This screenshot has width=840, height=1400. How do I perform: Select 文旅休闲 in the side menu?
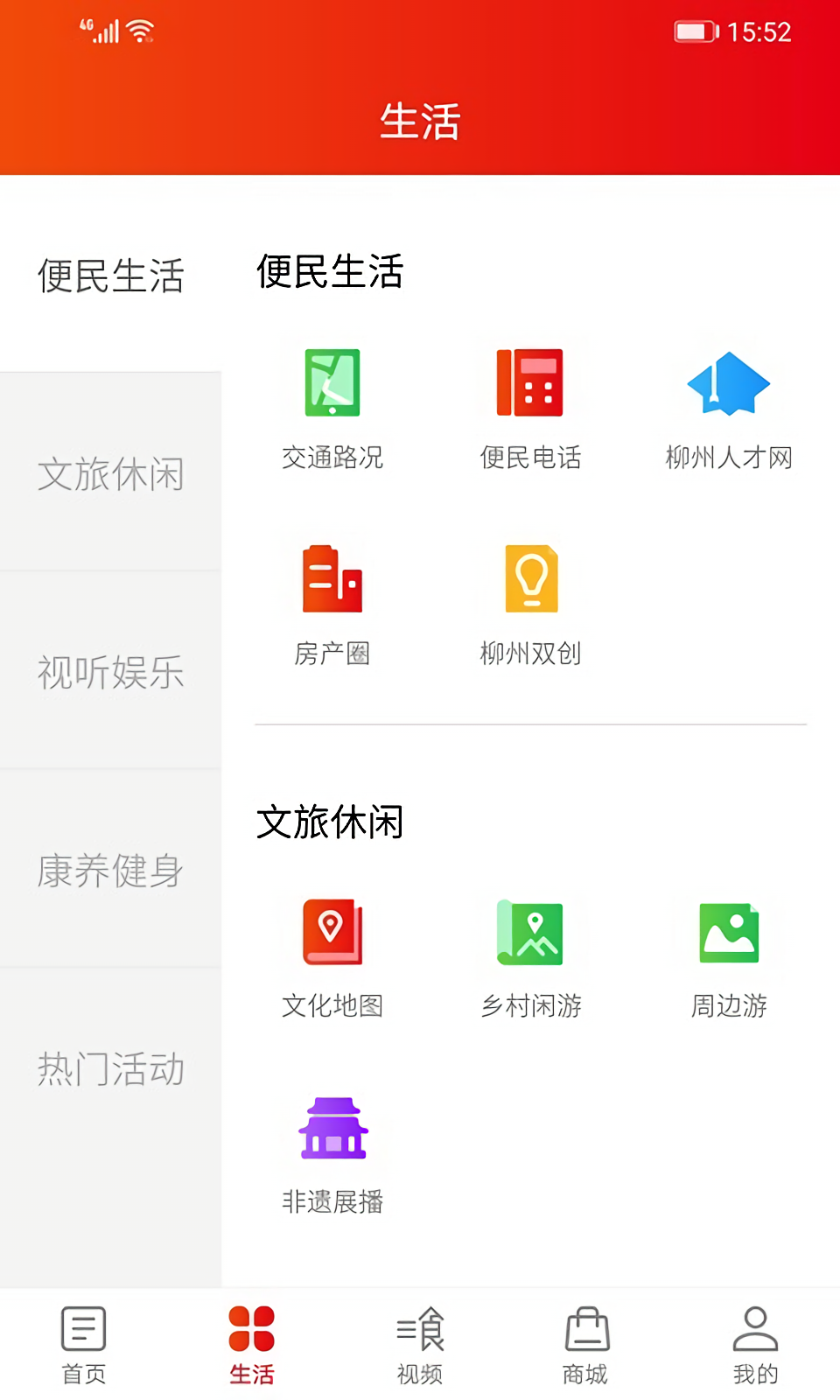coord(110,473)
